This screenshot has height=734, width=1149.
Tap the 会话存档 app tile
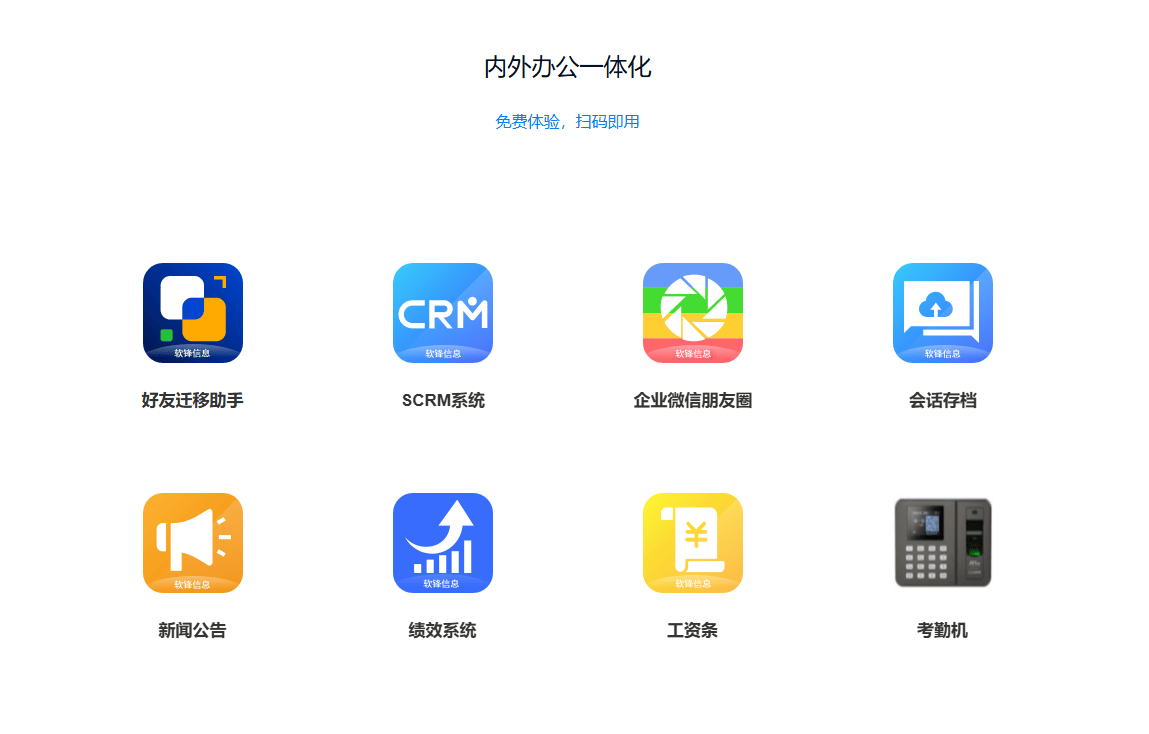(943, 313)
